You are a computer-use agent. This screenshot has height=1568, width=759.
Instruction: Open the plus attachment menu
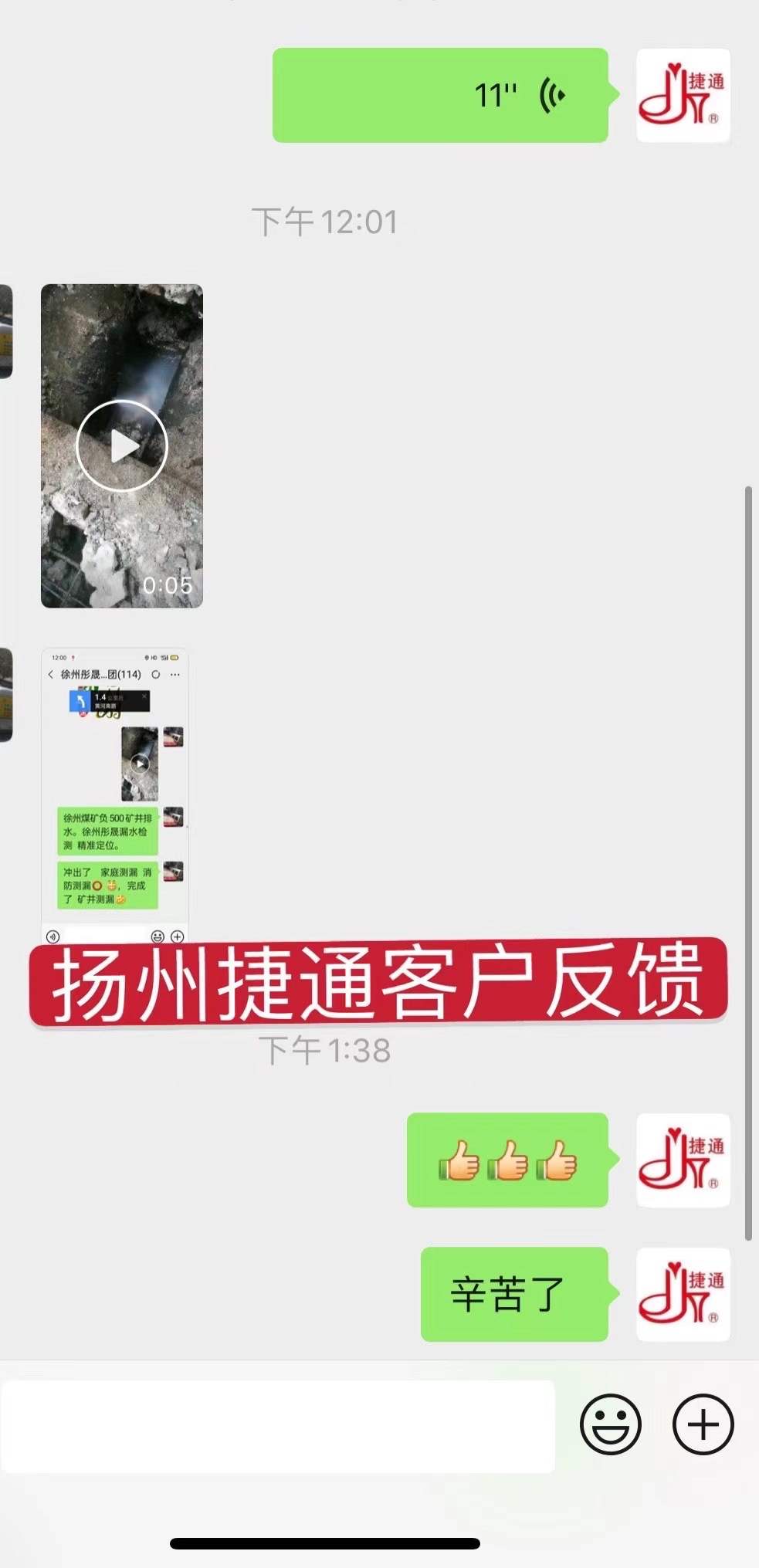pyautogui.click(x=703, y=1424)
